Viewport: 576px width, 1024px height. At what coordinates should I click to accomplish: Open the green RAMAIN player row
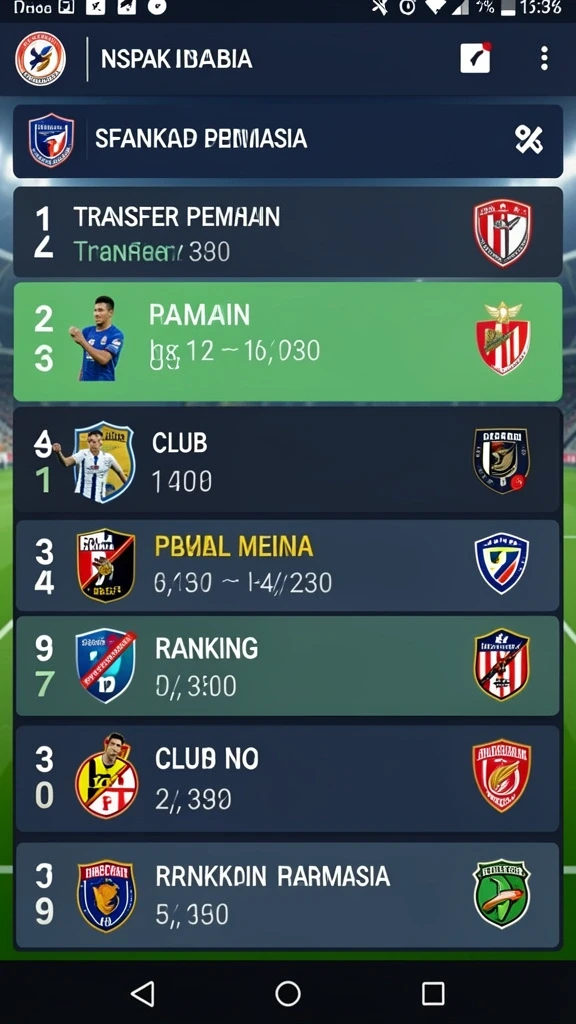coord(288,342)
